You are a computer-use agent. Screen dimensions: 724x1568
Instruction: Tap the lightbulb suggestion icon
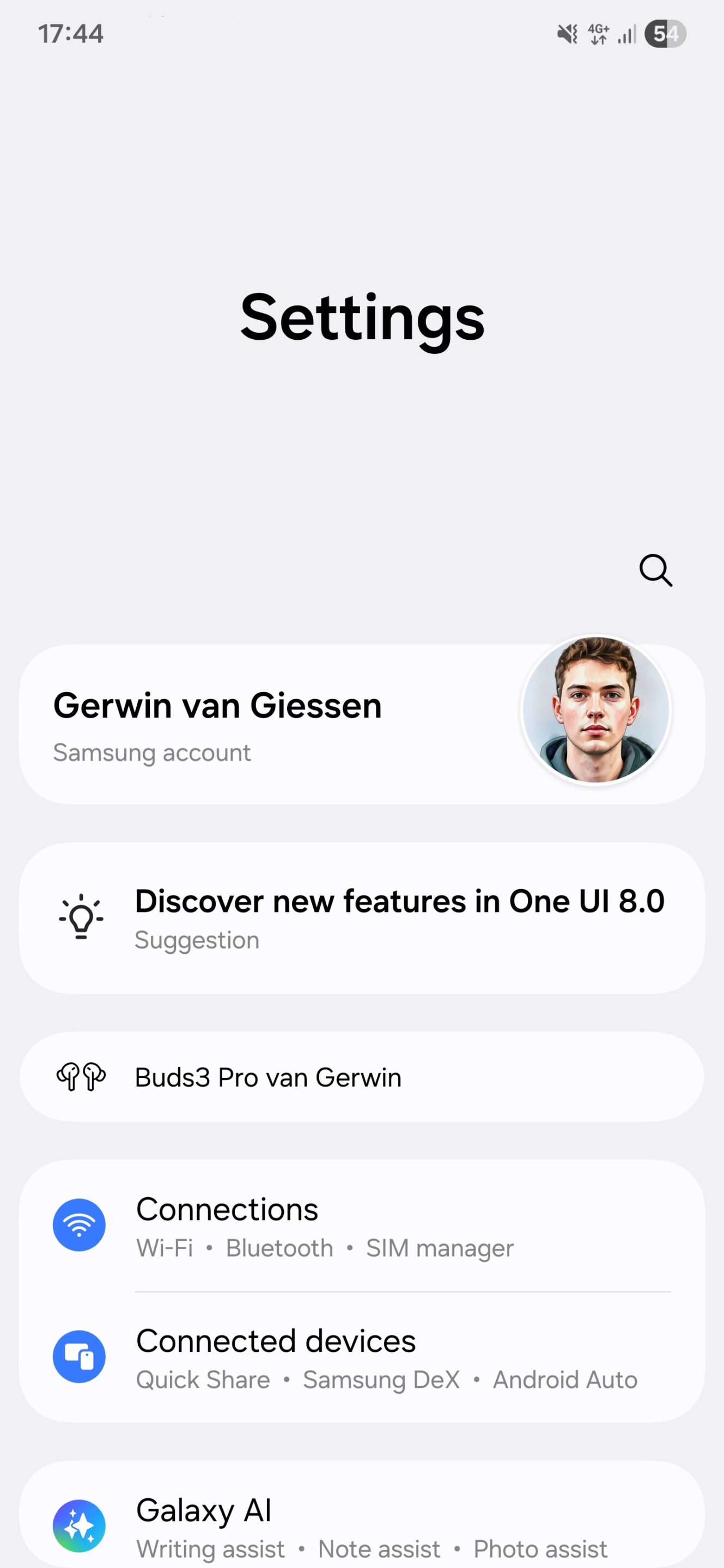(x=81, y=918)
